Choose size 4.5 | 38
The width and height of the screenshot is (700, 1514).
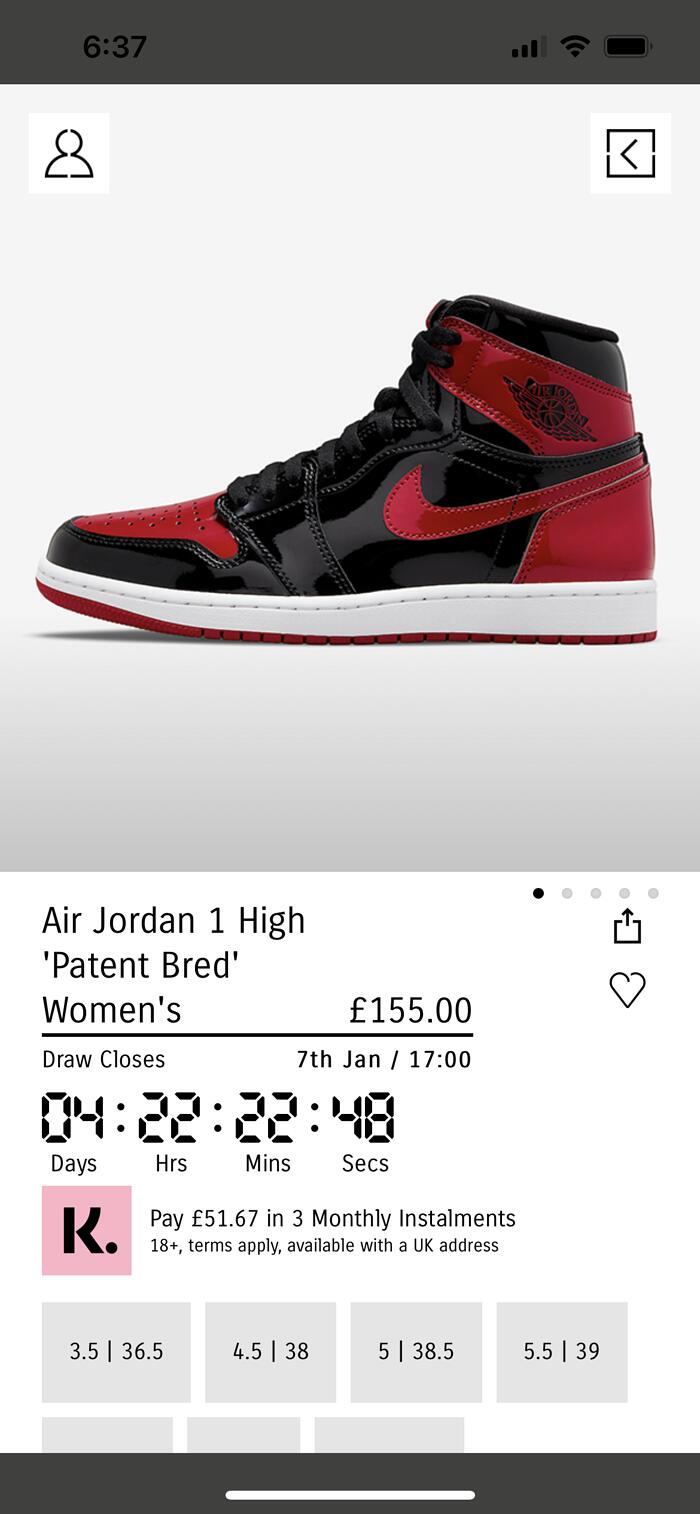(x=270, y=1351)
